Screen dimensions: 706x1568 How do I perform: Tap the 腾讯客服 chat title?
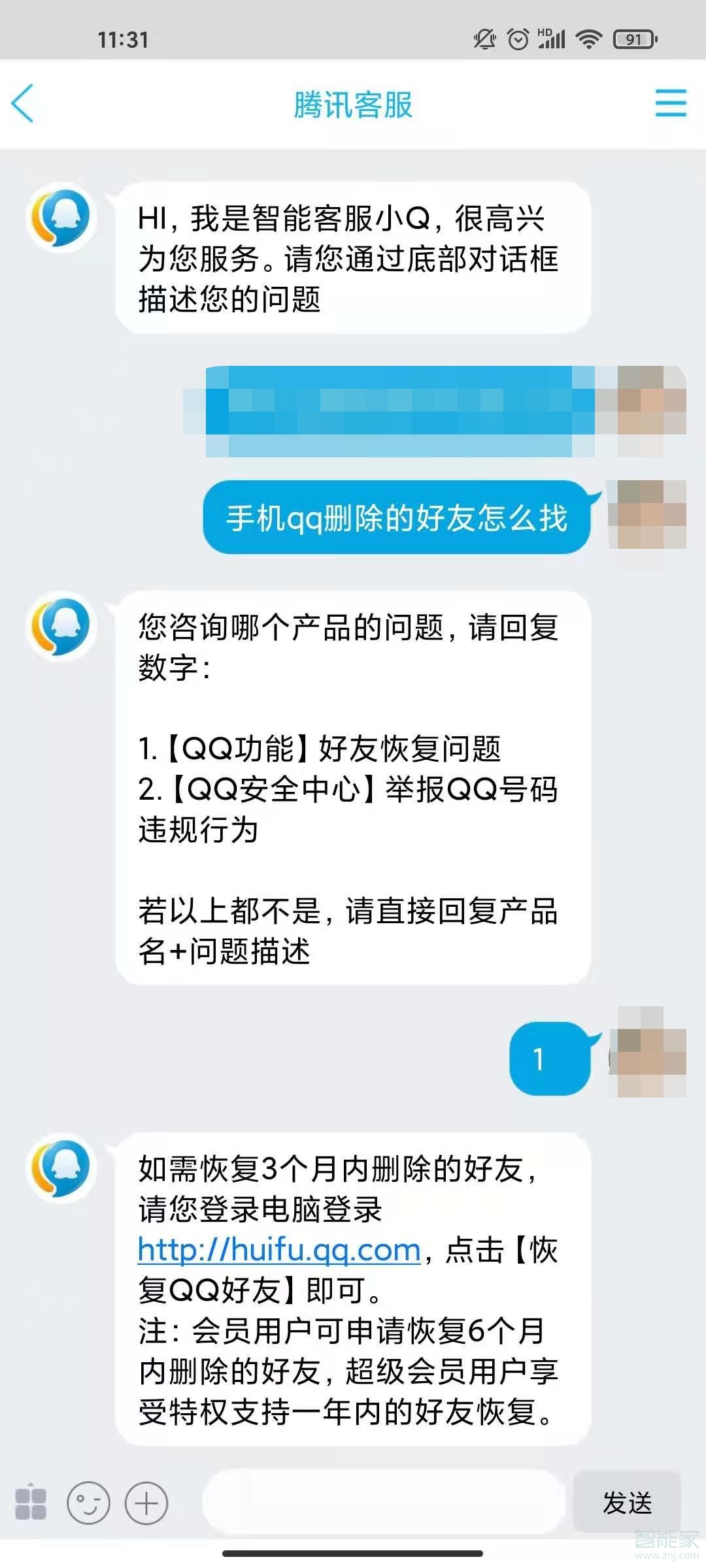click(x=353, y=105)
